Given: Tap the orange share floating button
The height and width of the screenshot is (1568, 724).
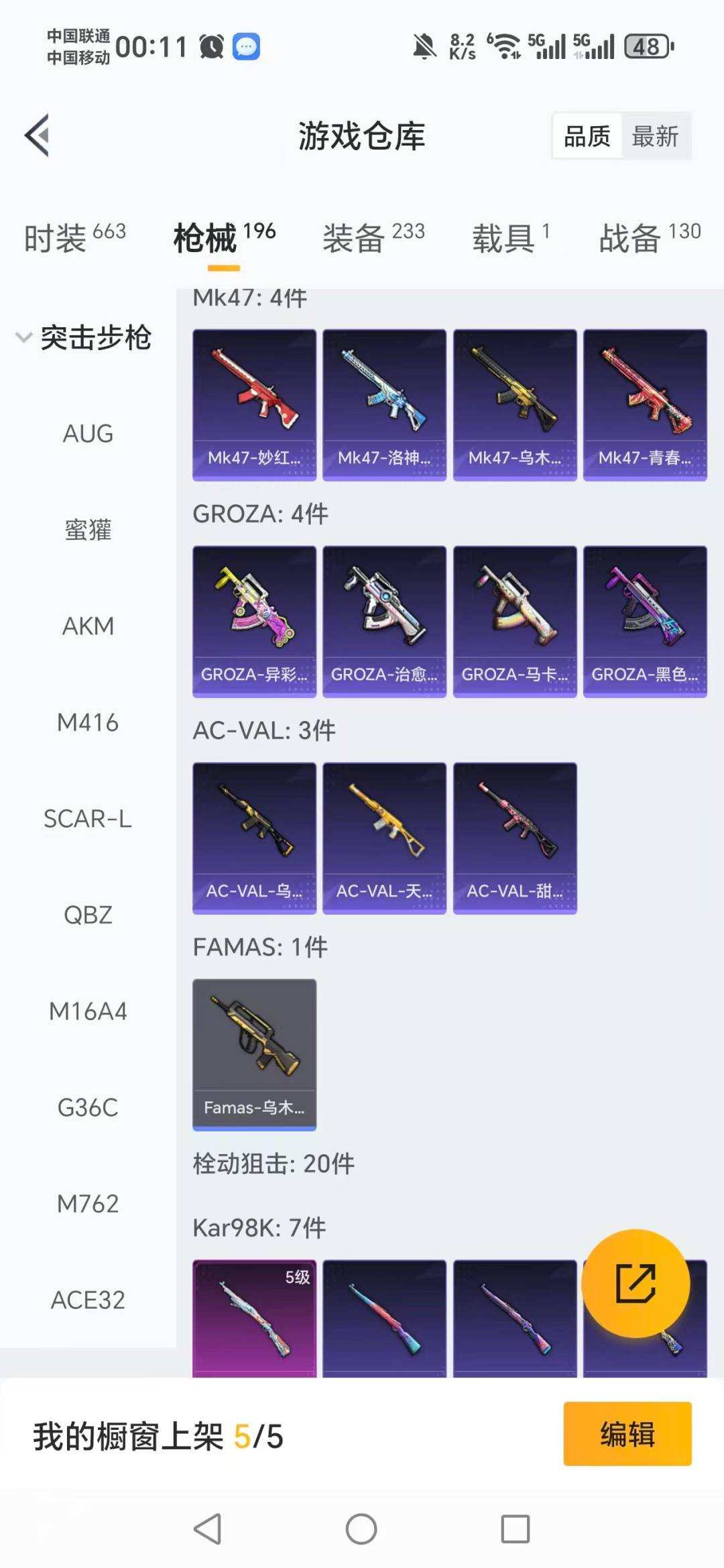Looking at the screenshot, I should click(x=635, y=1283).
